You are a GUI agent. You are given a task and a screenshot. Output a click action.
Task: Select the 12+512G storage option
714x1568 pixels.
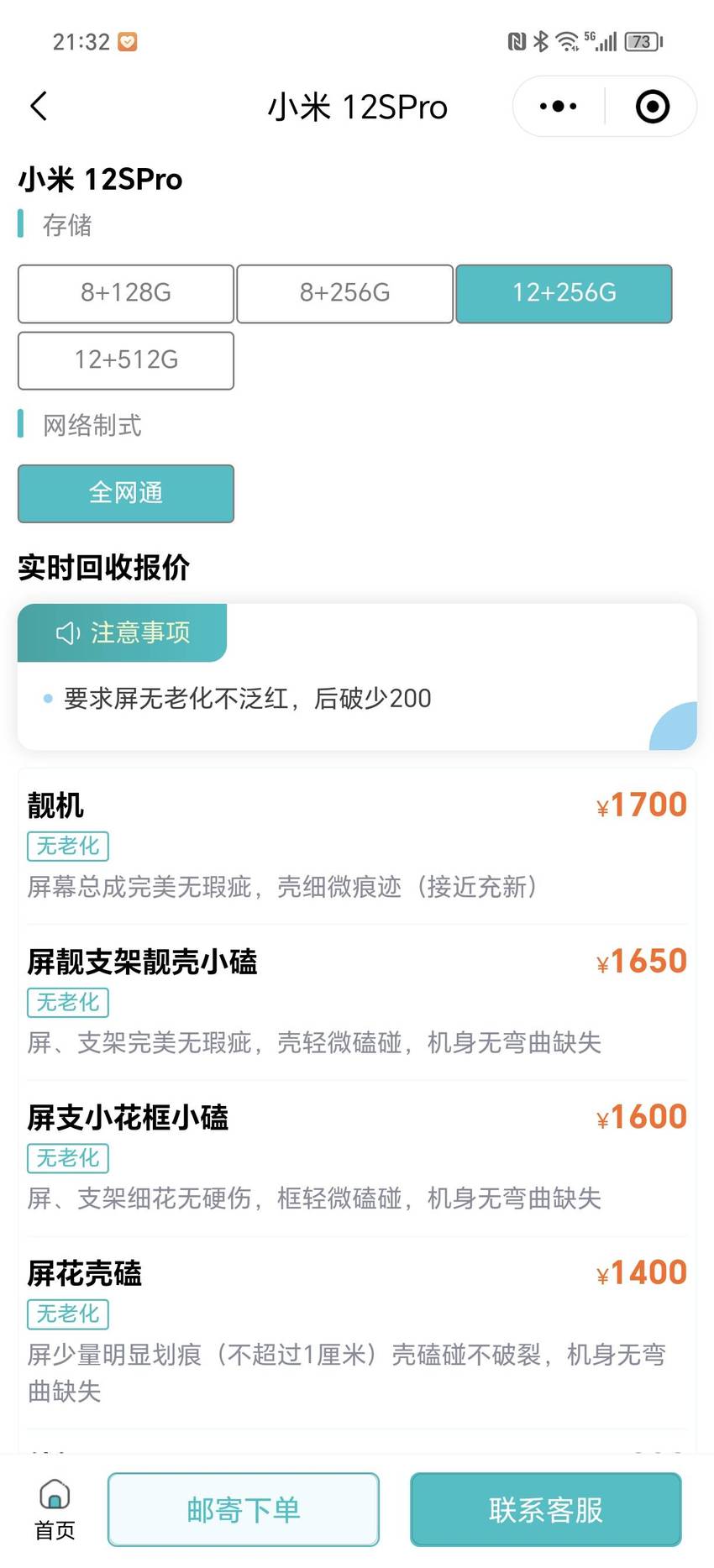pos(126,360)
